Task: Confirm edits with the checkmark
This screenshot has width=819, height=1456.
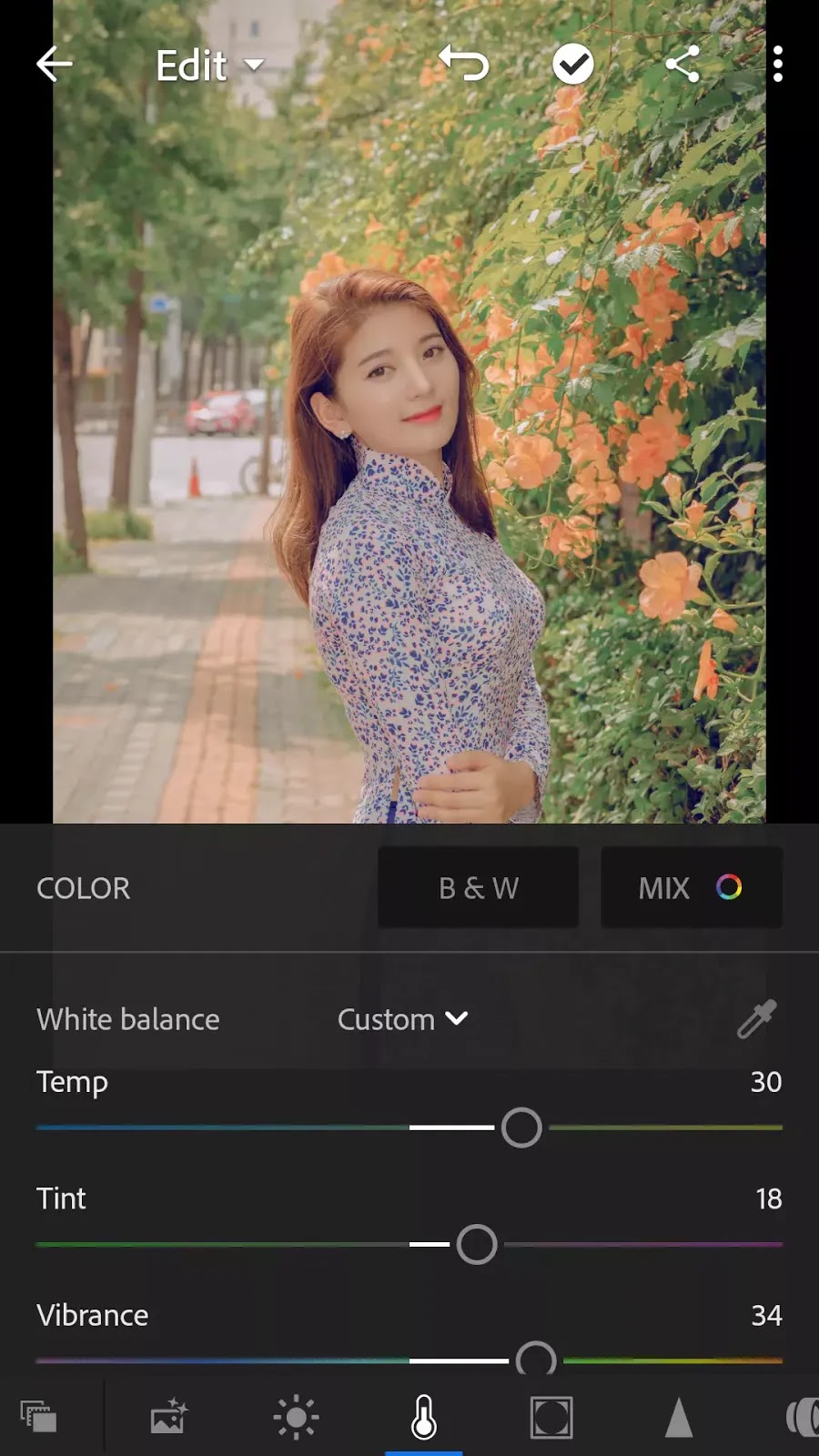Action: pyautogui.click(x=573, y=65)
